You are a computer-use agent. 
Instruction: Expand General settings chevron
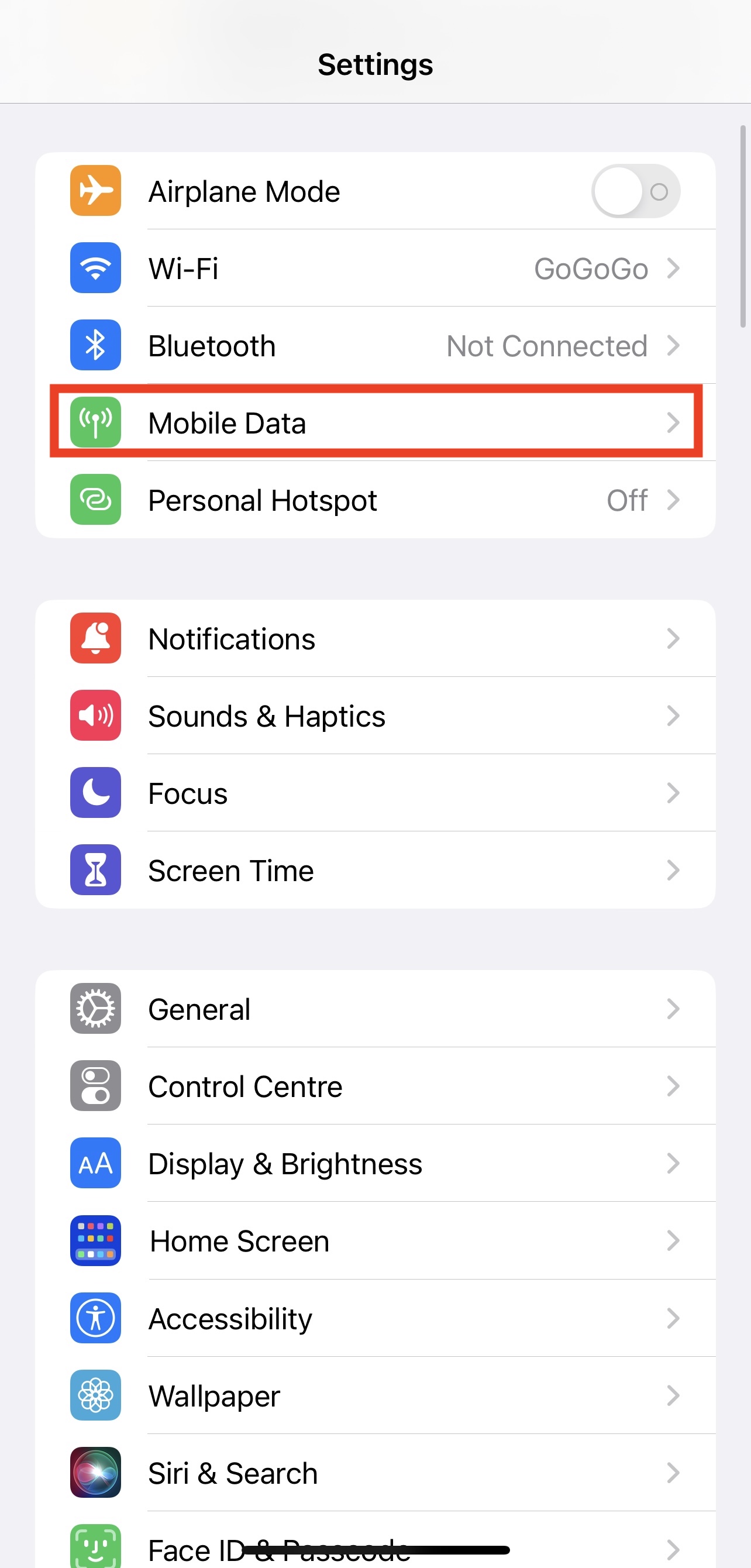[x=673, y=1009]
